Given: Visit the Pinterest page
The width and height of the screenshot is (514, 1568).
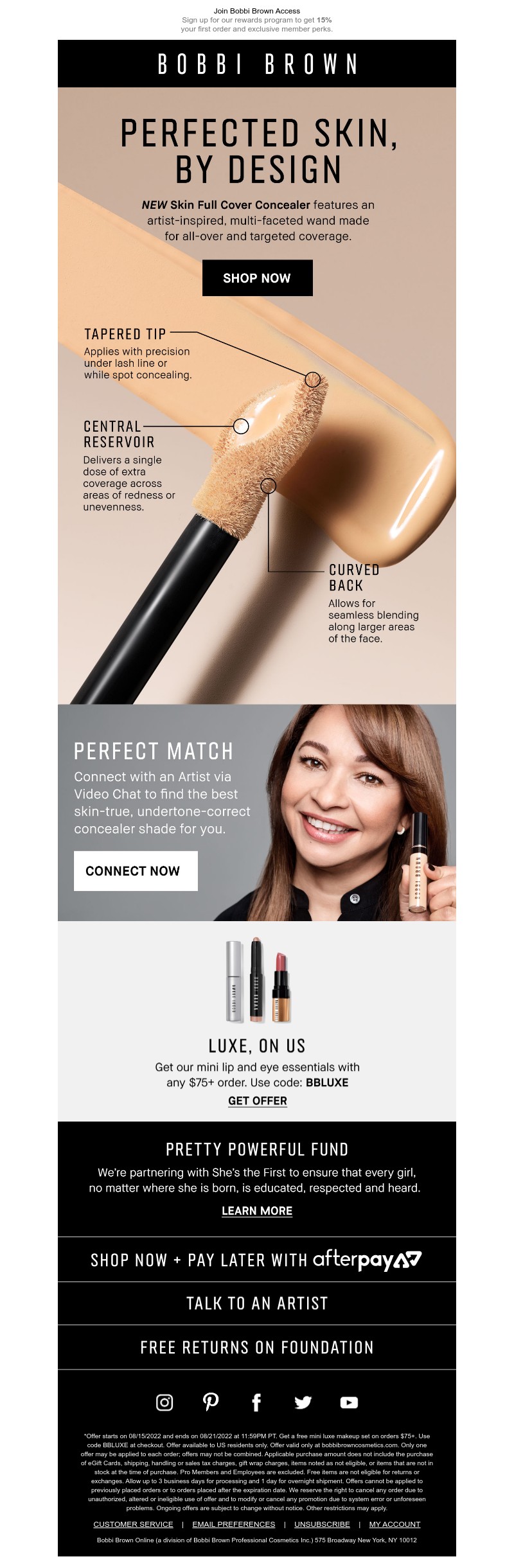Looking at the screenshot, I should tap(211, 1402).
